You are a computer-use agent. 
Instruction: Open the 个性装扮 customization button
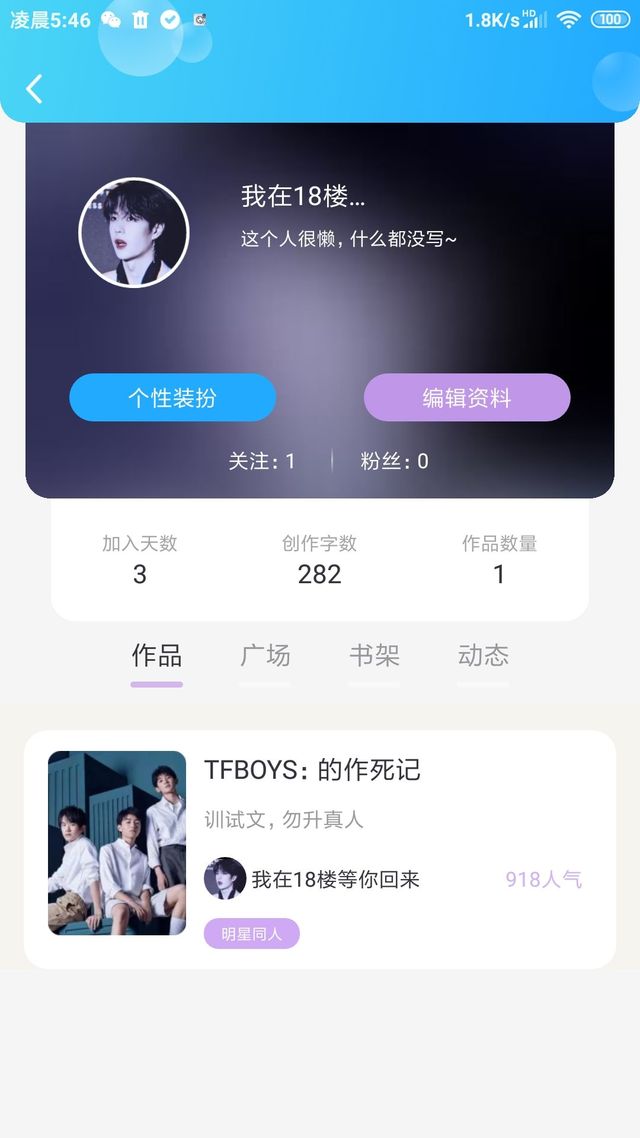[x=172, y=398]
